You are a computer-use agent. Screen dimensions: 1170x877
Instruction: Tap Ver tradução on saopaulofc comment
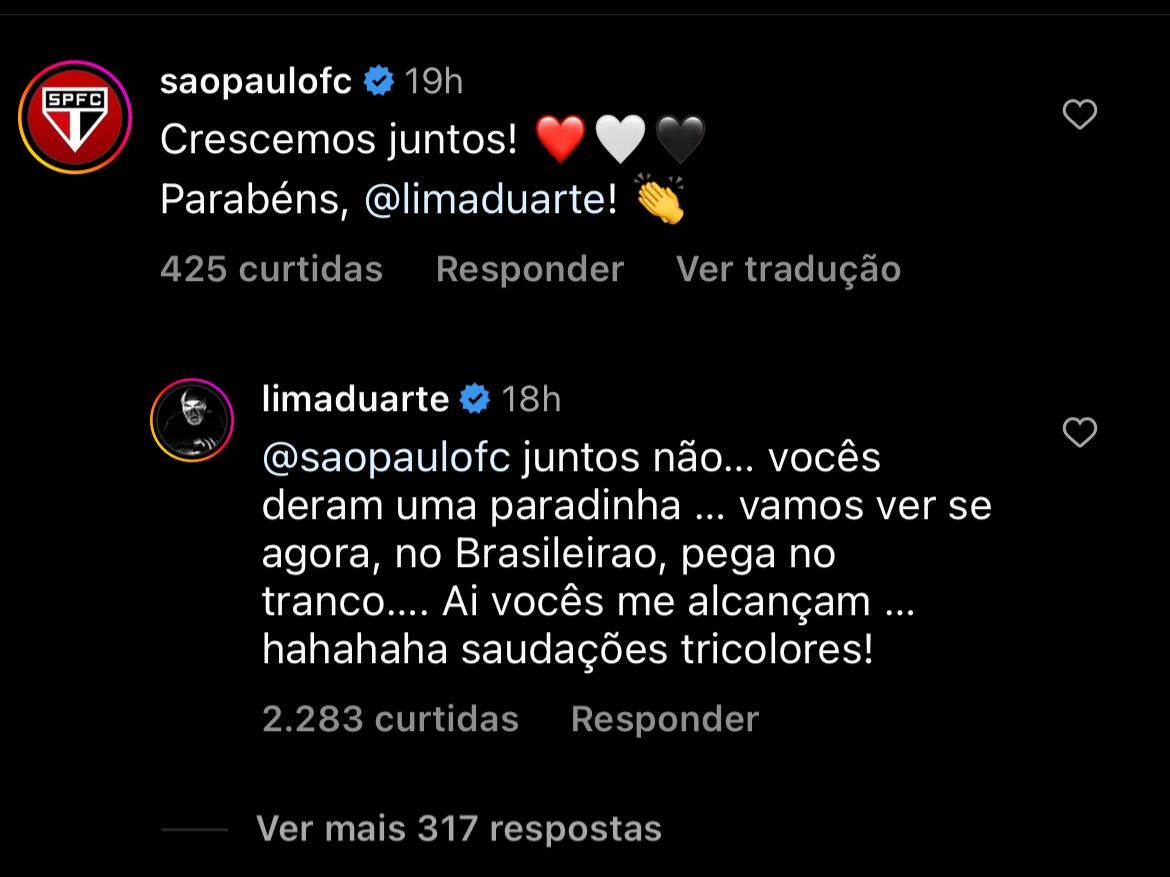(x=788, y=269)
